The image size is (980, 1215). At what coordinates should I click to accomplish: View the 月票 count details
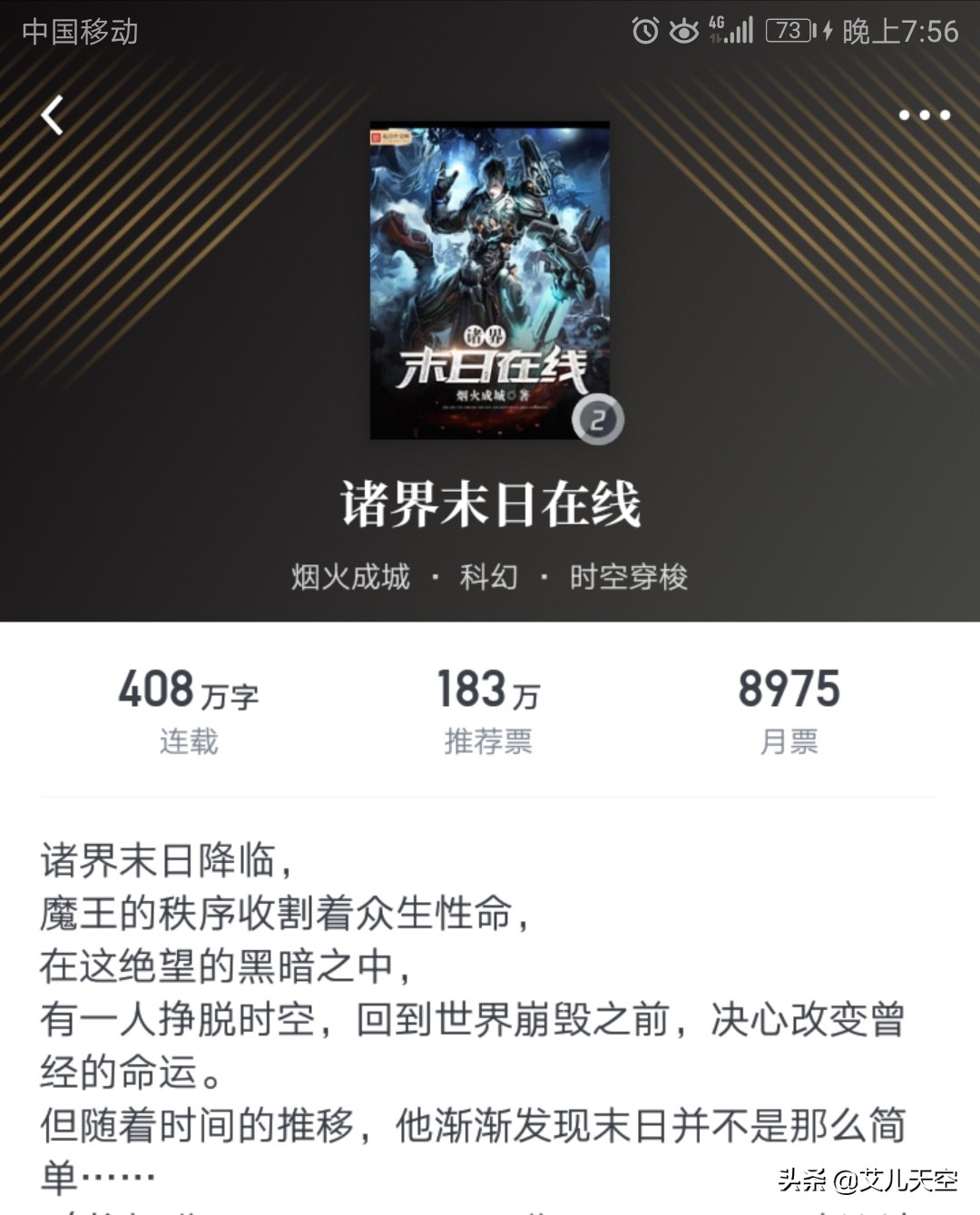(x=789, y=711)
